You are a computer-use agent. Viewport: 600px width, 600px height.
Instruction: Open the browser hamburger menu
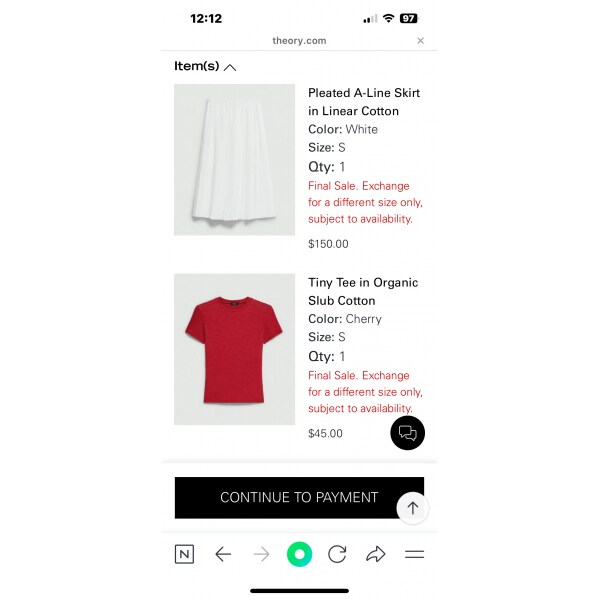click(x=414, y=554)
